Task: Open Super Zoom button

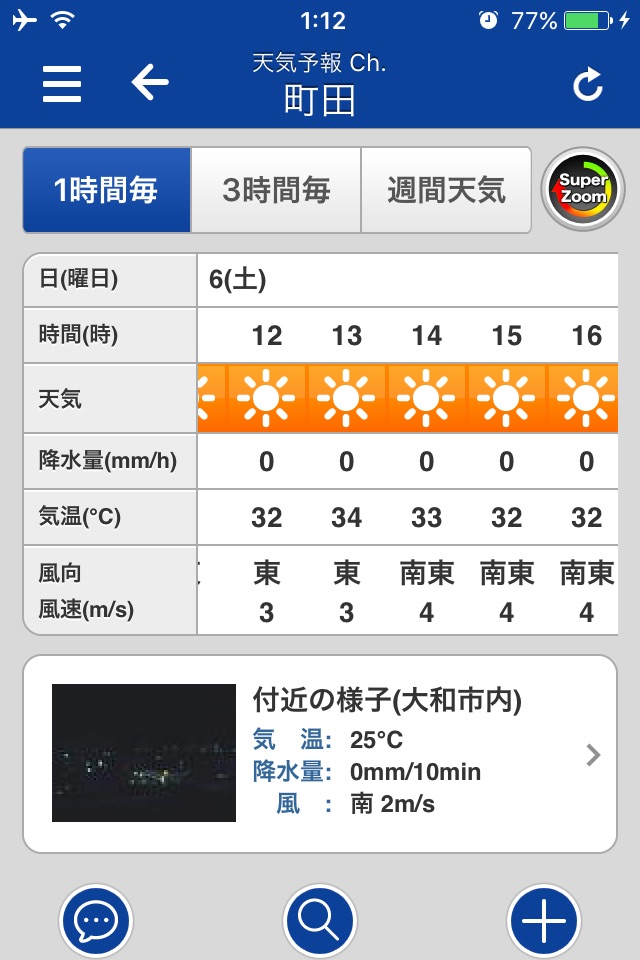Action: click(x=582, y=190)
